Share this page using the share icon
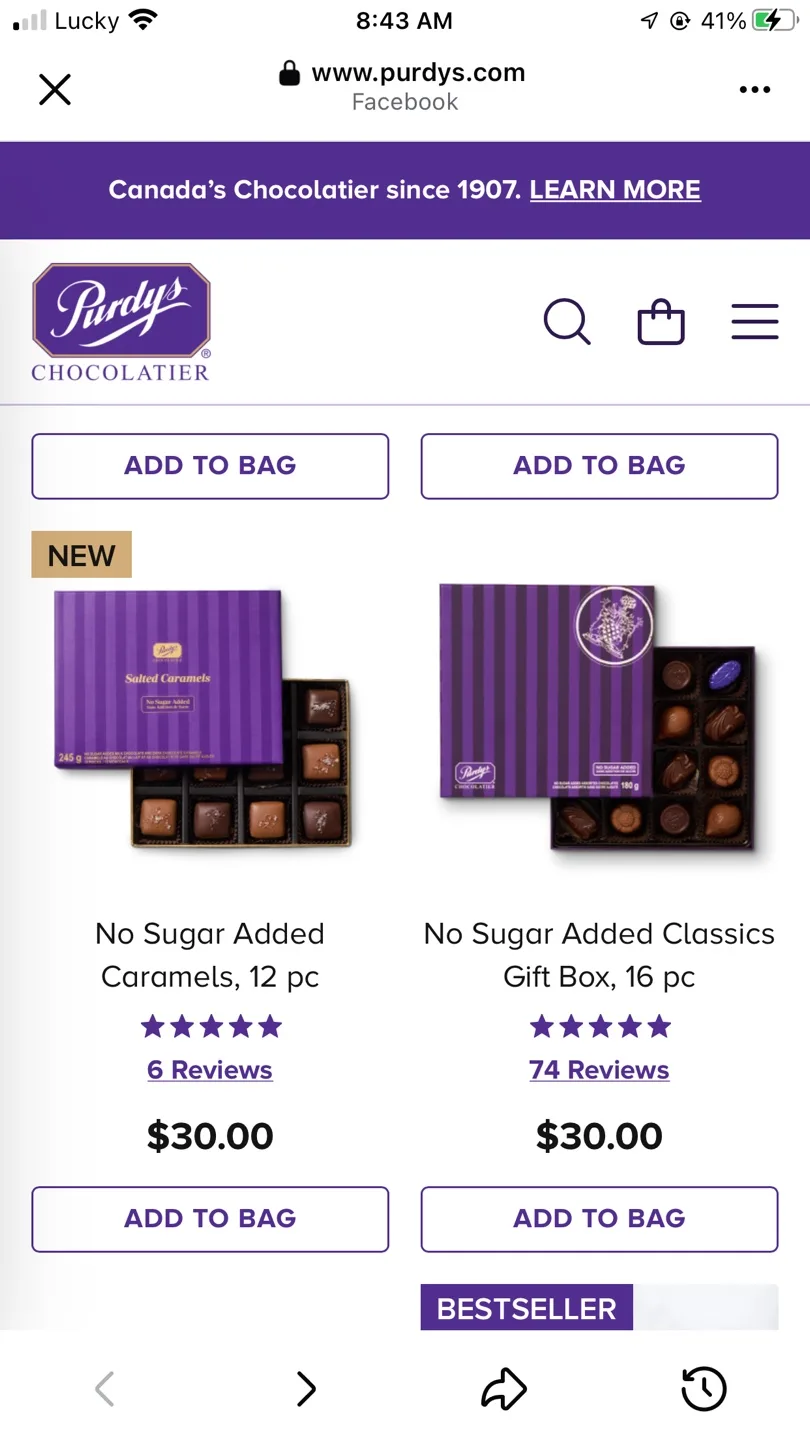Image resolution: width=810 pixels, height=1440 pixels. pyautogui.click(x=504, y=1388)
